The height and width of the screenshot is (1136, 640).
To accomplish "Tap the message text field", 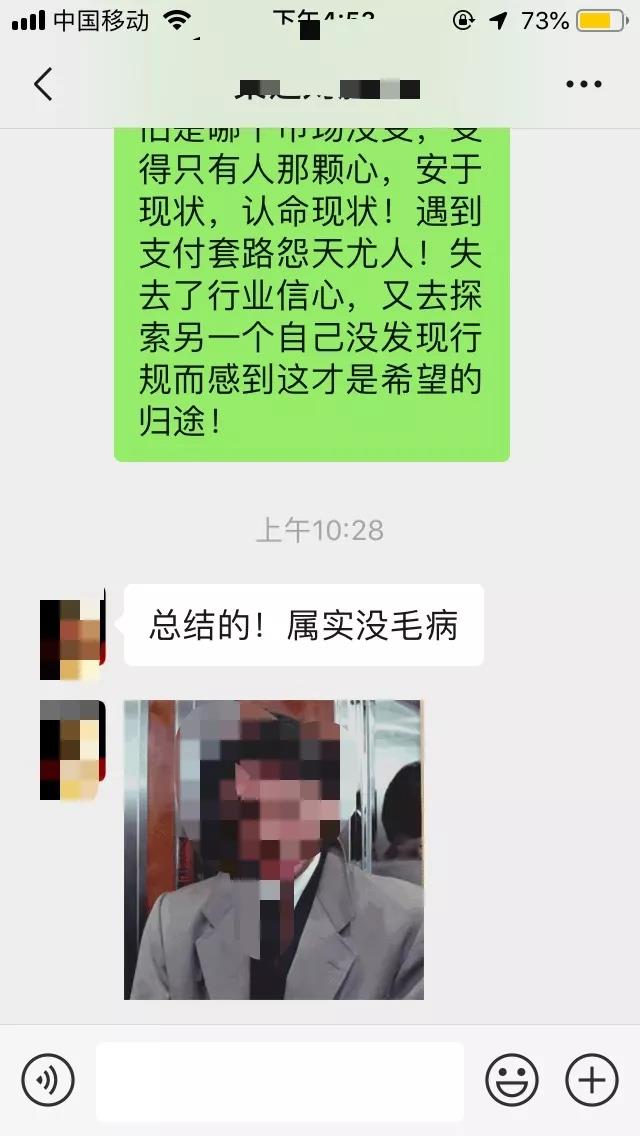I will tap(280, 1081).
